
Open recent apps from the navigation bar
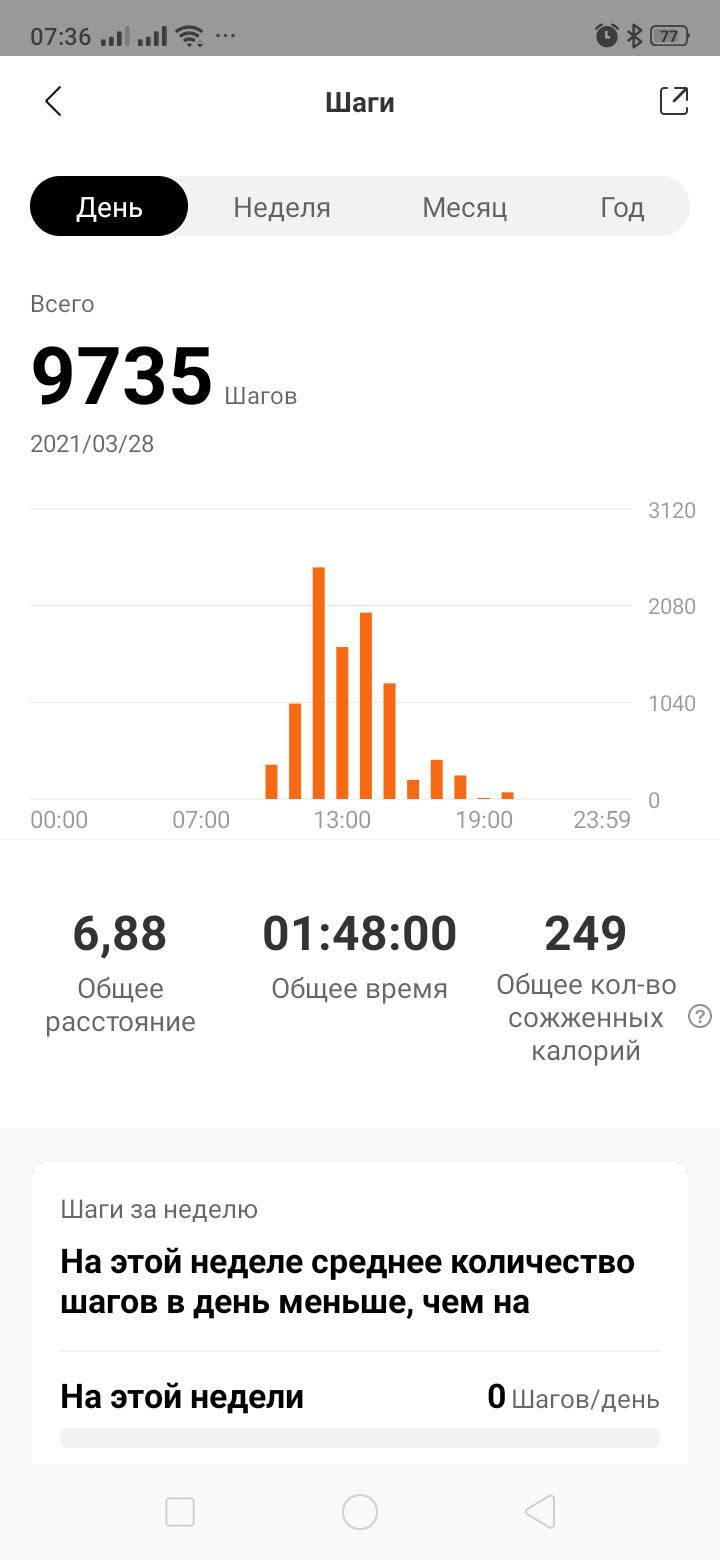pos(180,1511)
